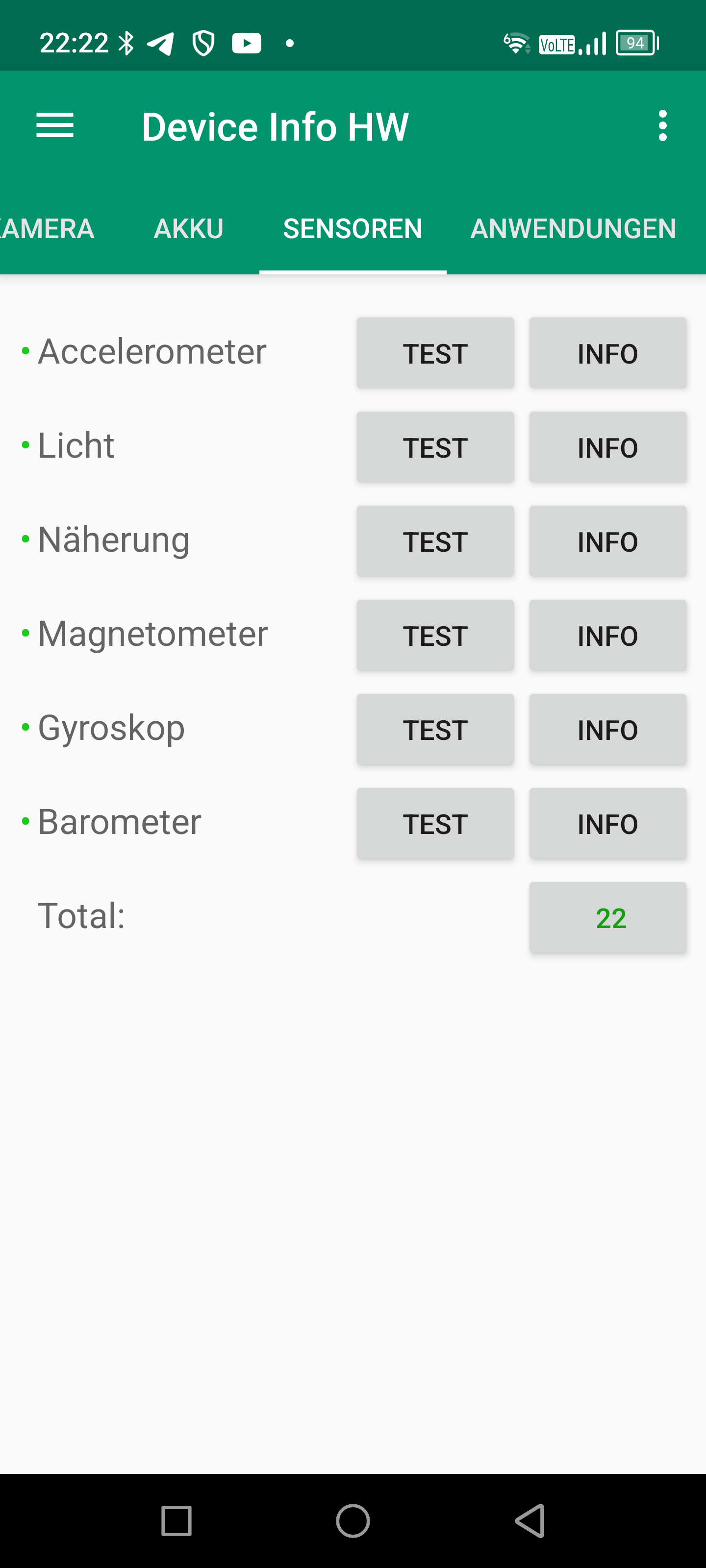
Task: Start the Näherung sensor test
Action: point(435,542)
